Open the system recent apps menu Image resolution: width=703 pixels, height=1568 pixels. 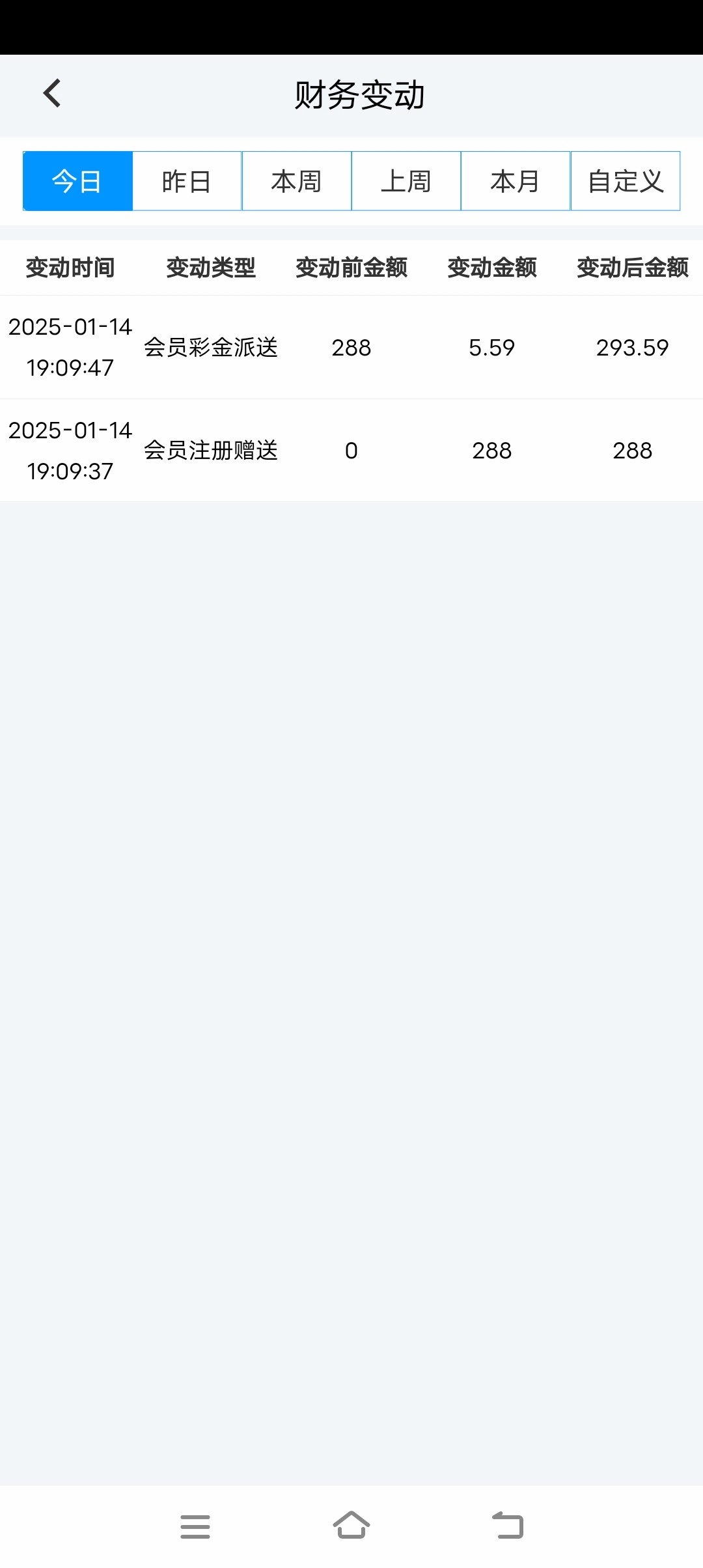click(x=195, y=1526)
